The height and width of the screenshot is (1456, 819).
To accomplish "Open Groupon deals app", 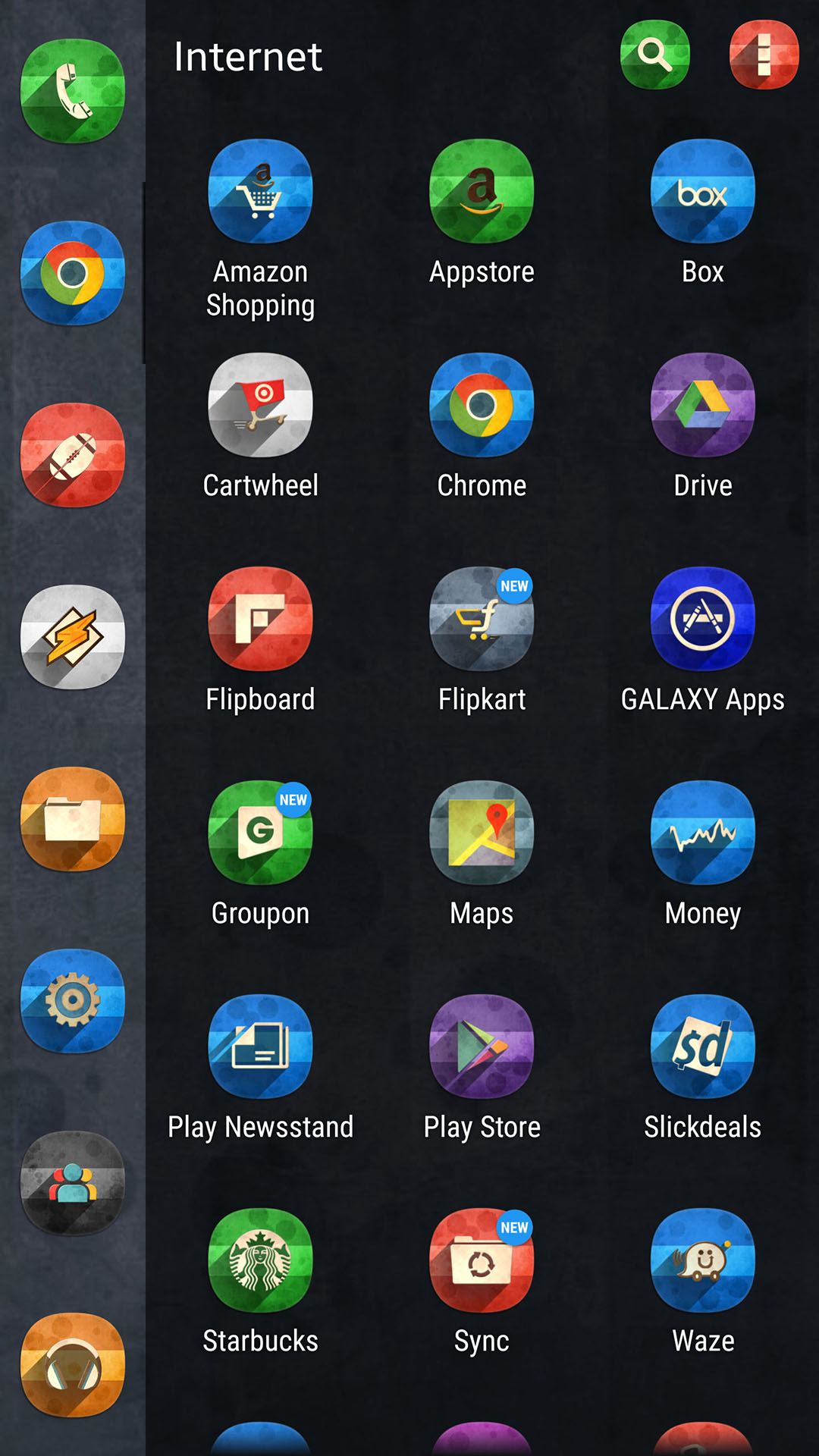I will 261,834.
